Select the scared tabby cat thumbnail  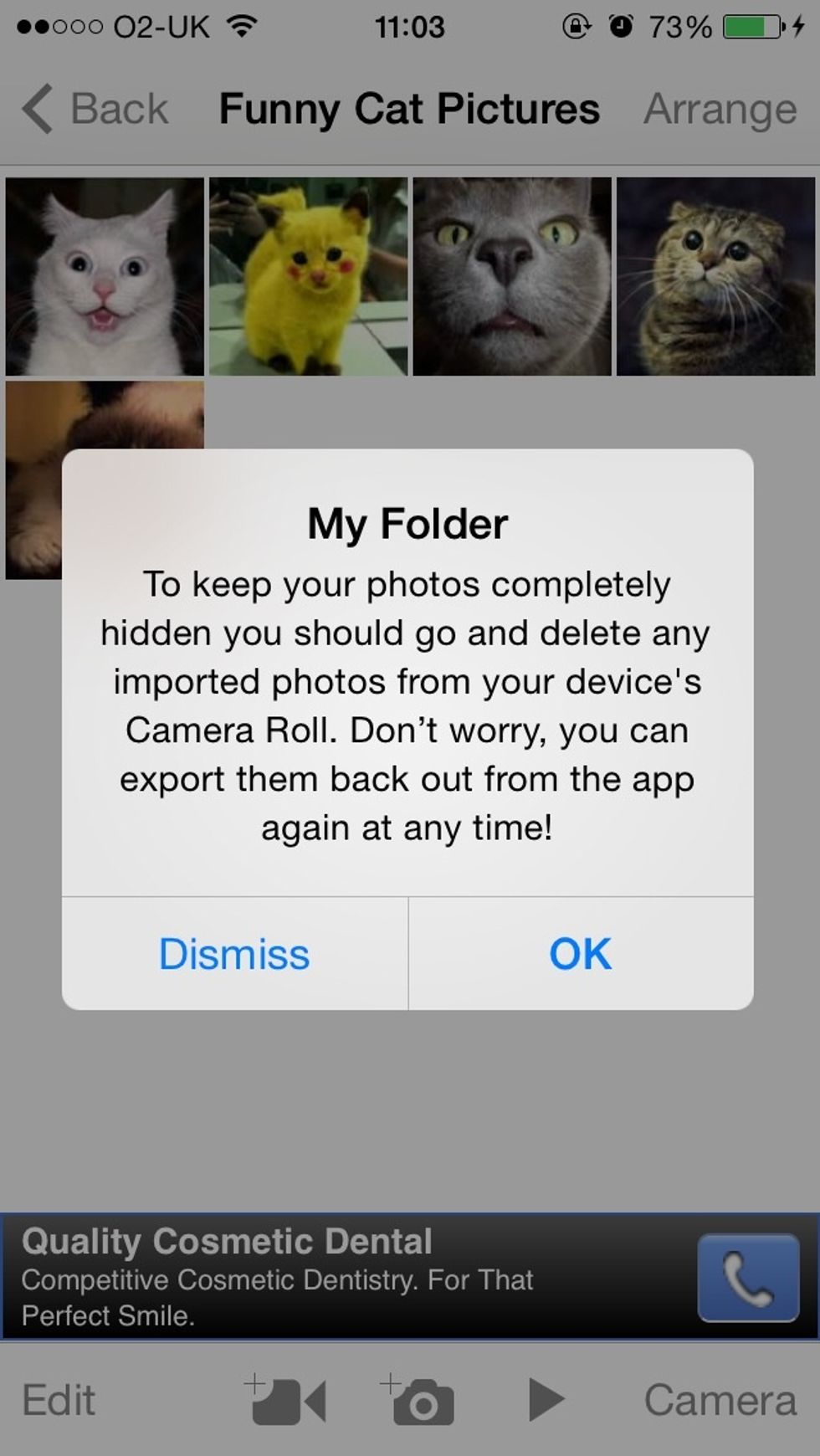point(715,276)
